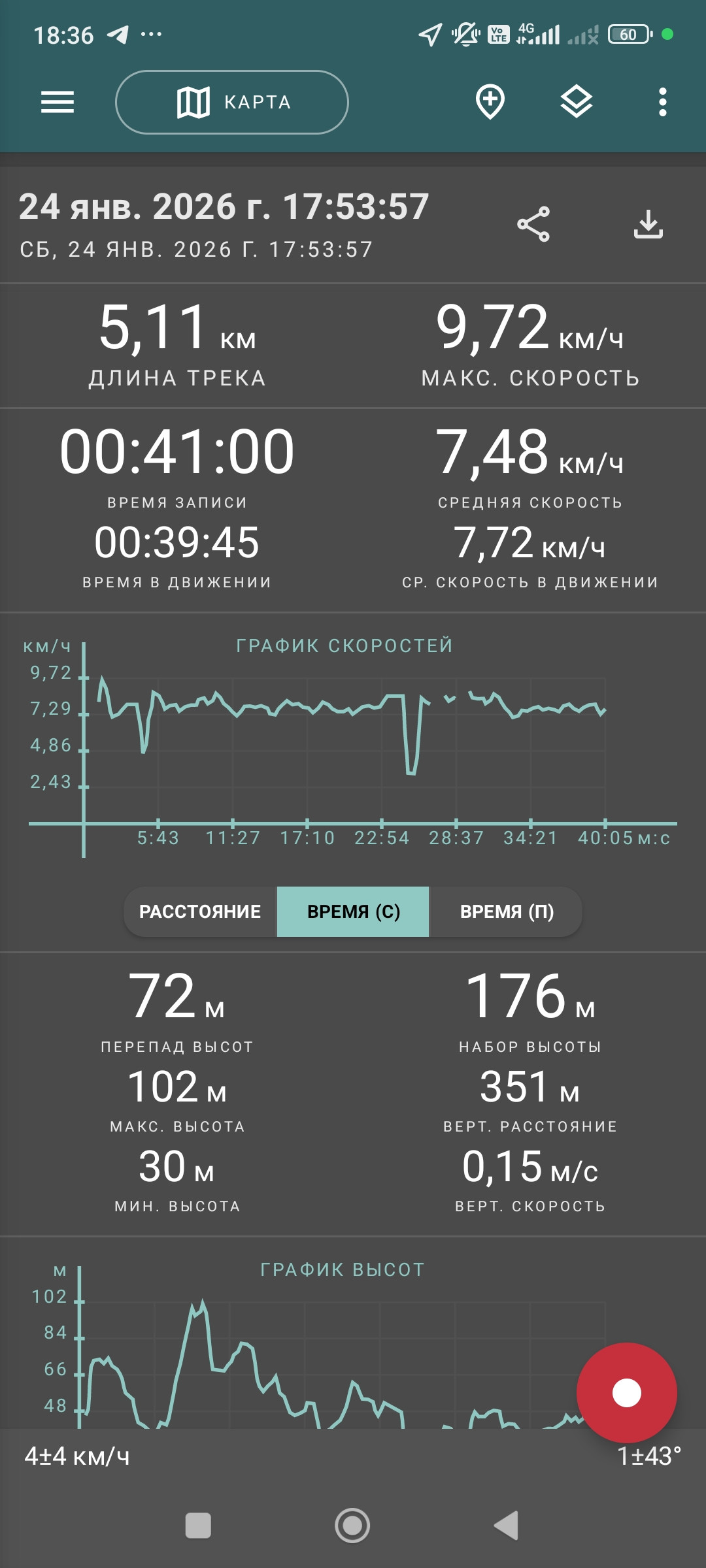Start recording with the red button
This screenshot has width=706, height=1568.
(626, 1393)
